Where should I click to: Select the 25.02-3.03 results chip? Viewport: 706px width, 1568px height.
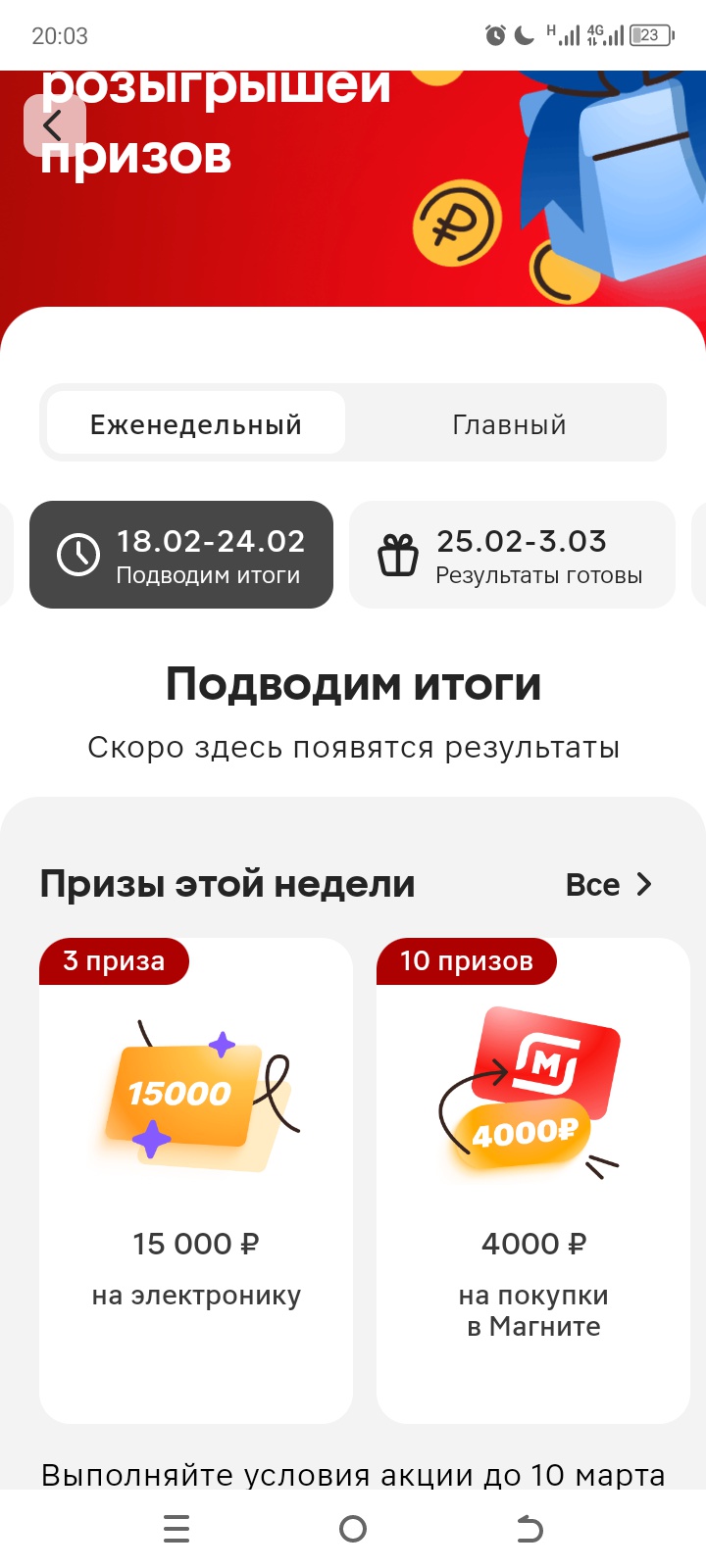tap(512, 555)
